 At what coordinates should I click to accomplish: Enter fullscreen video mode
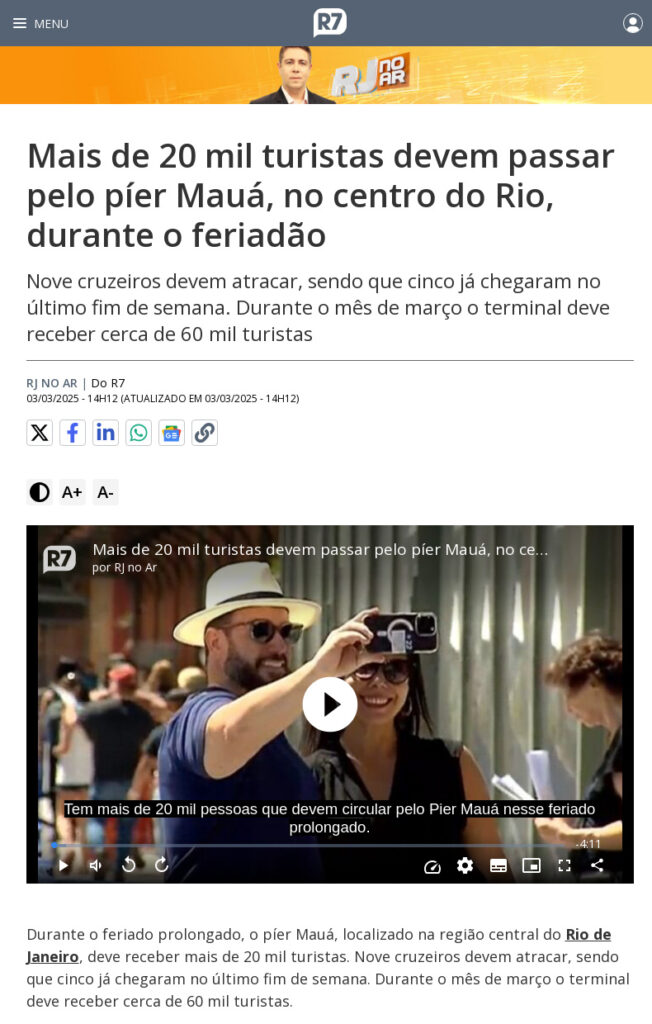coord(564,865)
